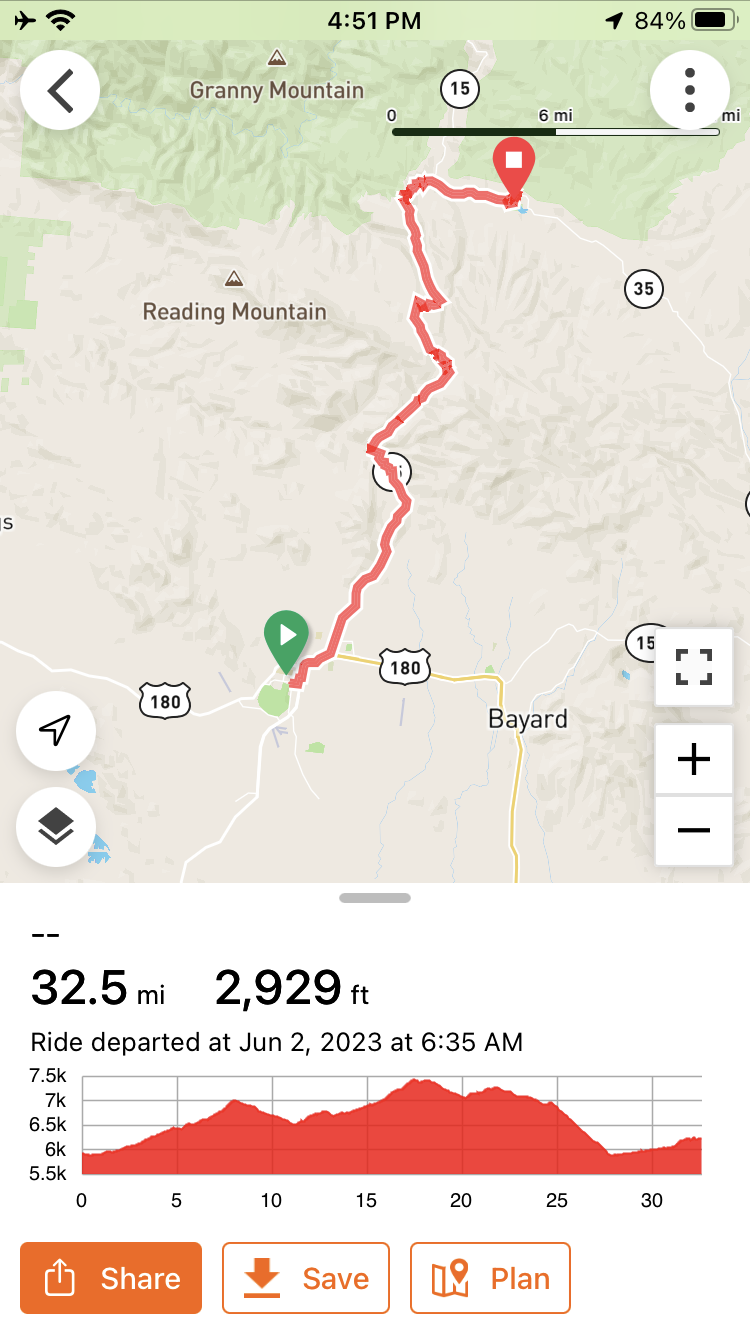The width and height of the screenshot is (750, 1334).
Task: Tap the green start marker
Action: tap(286, 637)
